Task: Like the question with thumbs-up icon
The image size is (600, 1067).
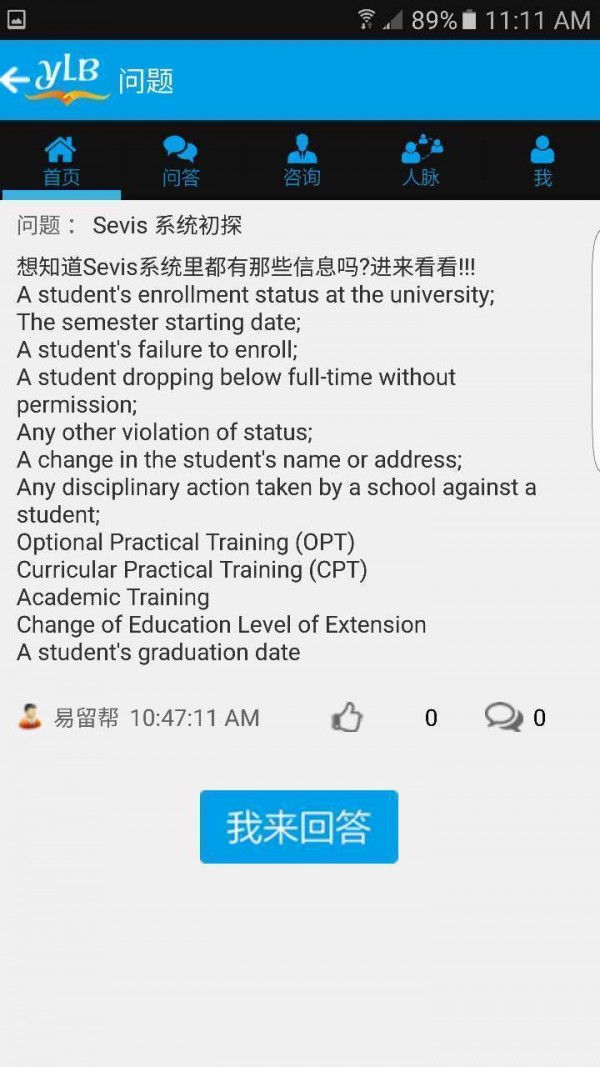Action: click(347, 717)
